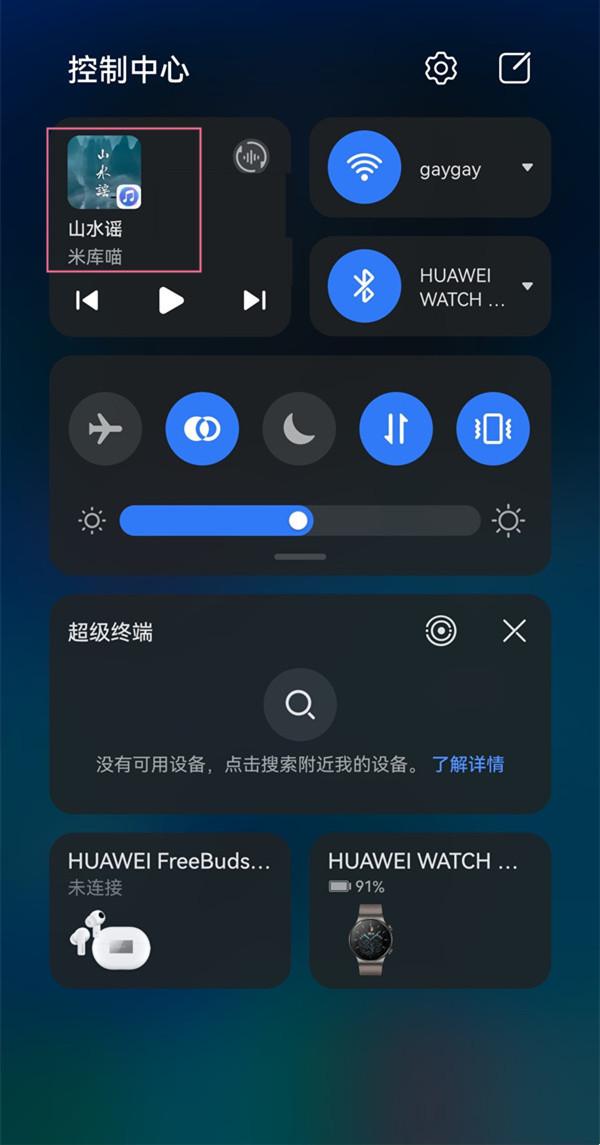Switch the audio output device
Image resolution: width=600 pixels, height=1145 pixels.
pos(251,156)
